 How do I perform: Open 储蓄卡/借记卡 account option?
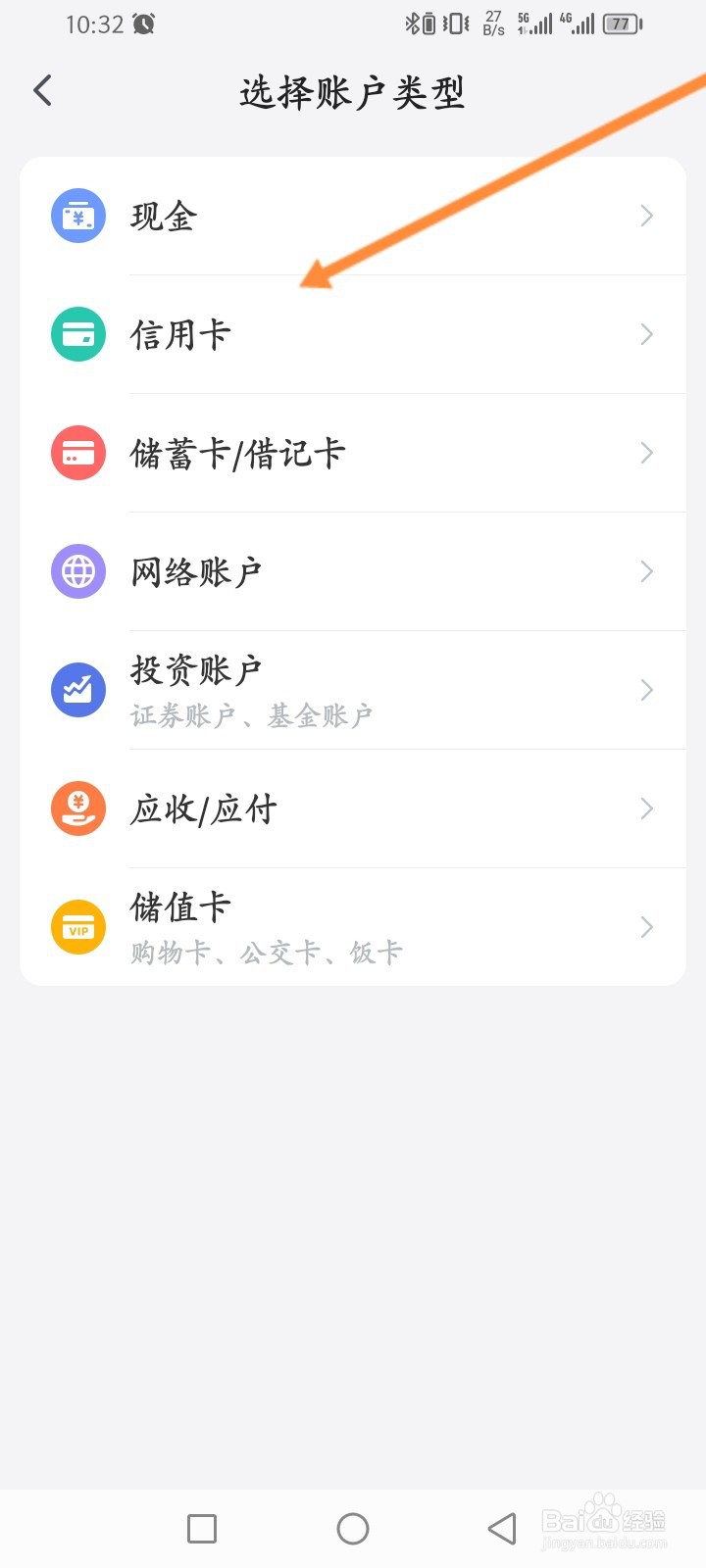pyautogui.click(x=353, y=453)
